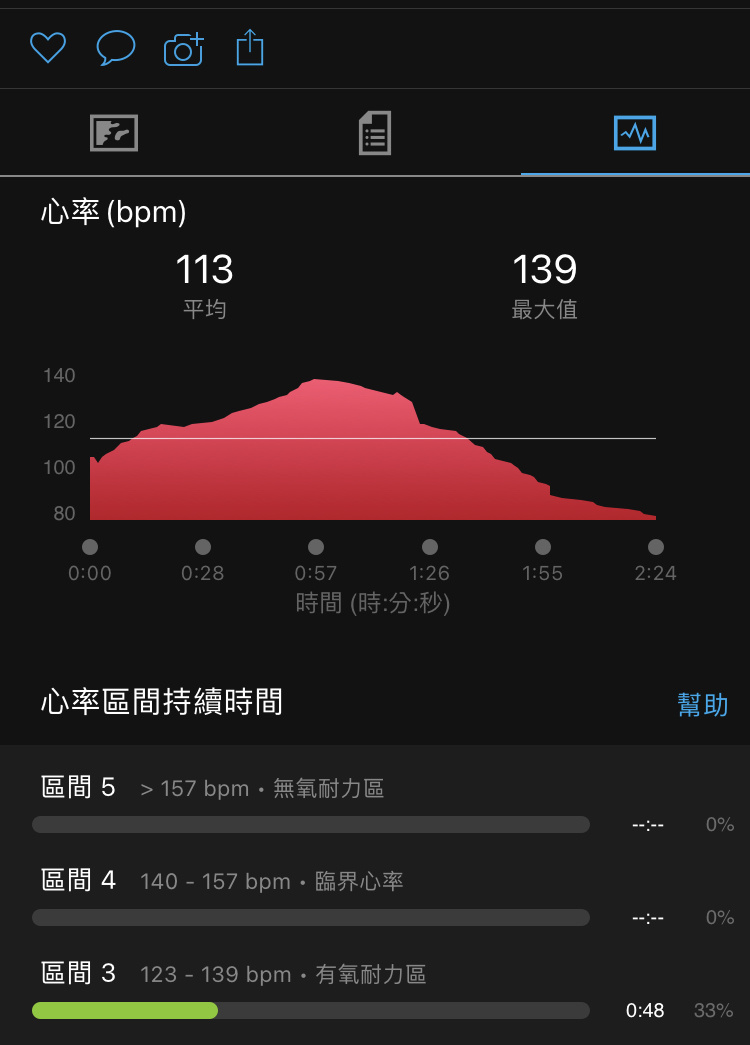Open the 幫助 help link

(x=702, y=704)
